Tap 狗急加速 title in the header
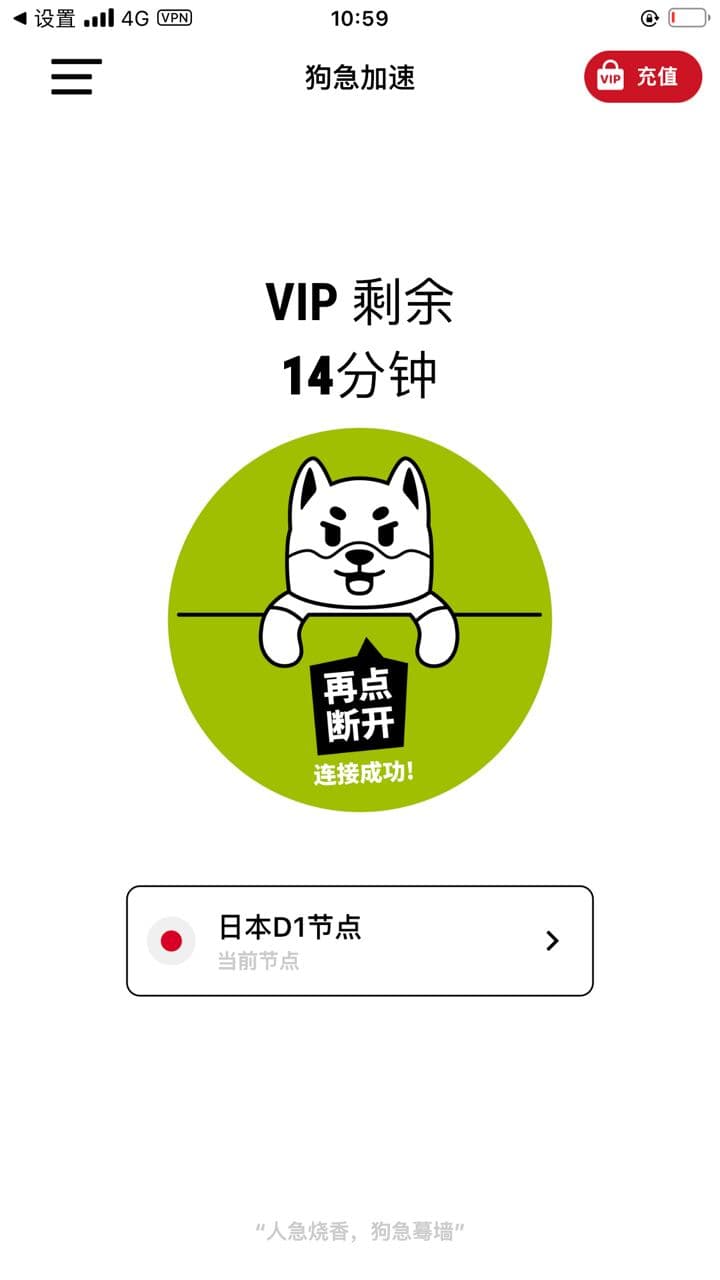The width and height of the screenshot is (720, 1280). [360, 77]
